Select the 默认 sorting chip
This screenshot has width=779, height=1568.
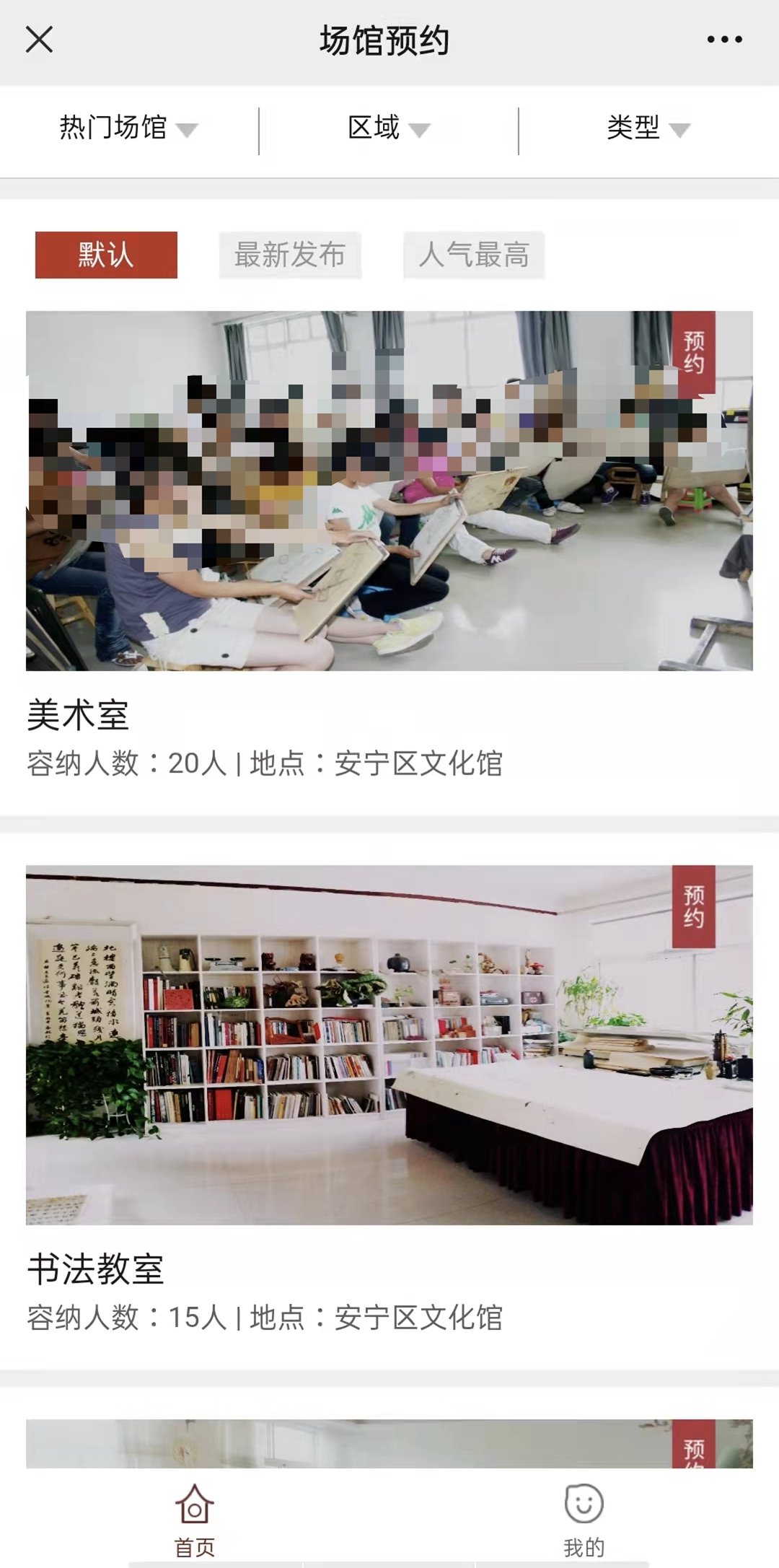106,255
